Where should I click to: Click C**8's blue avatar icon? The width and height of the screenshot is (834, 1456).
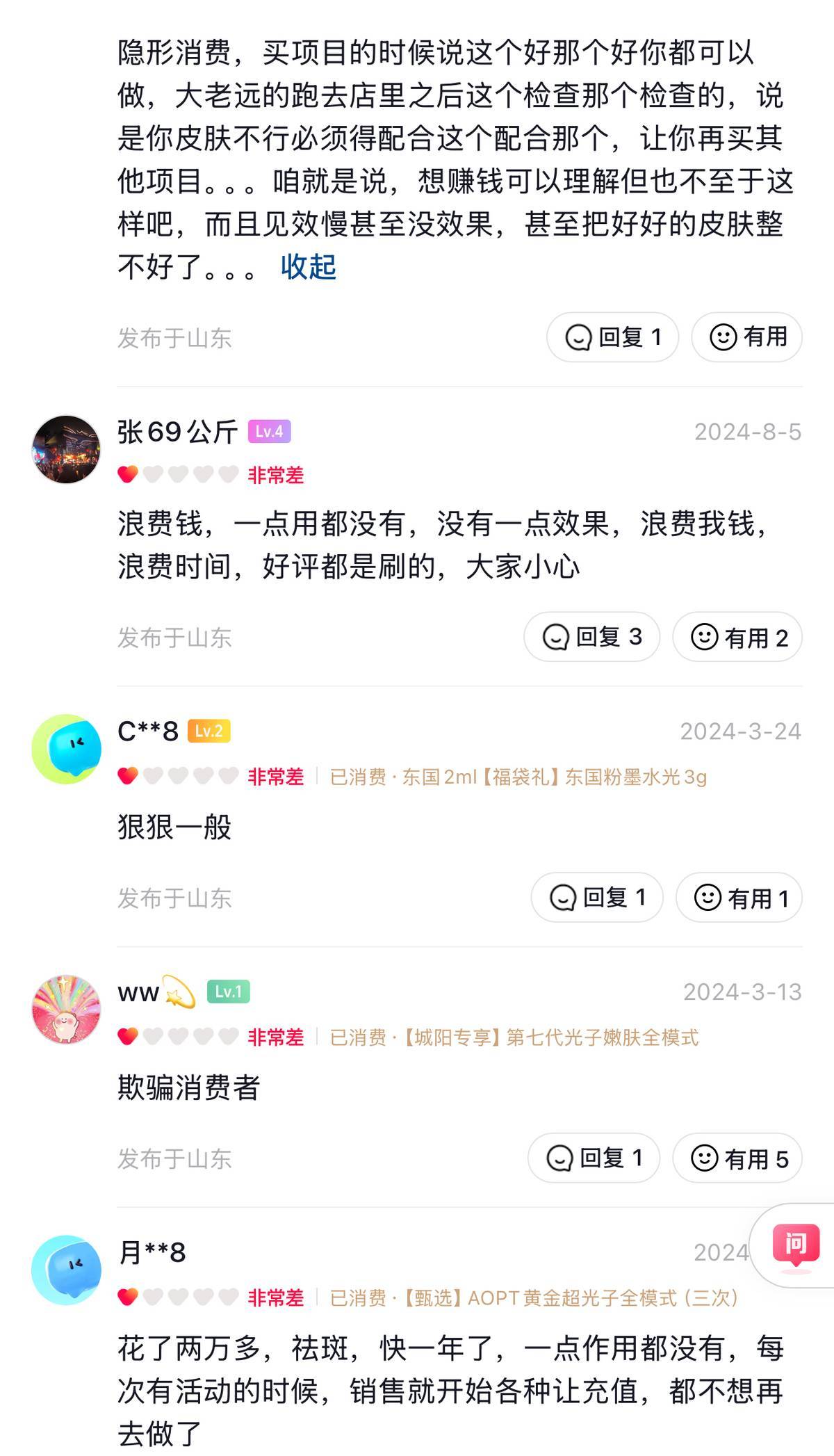(x=66, y=747)
